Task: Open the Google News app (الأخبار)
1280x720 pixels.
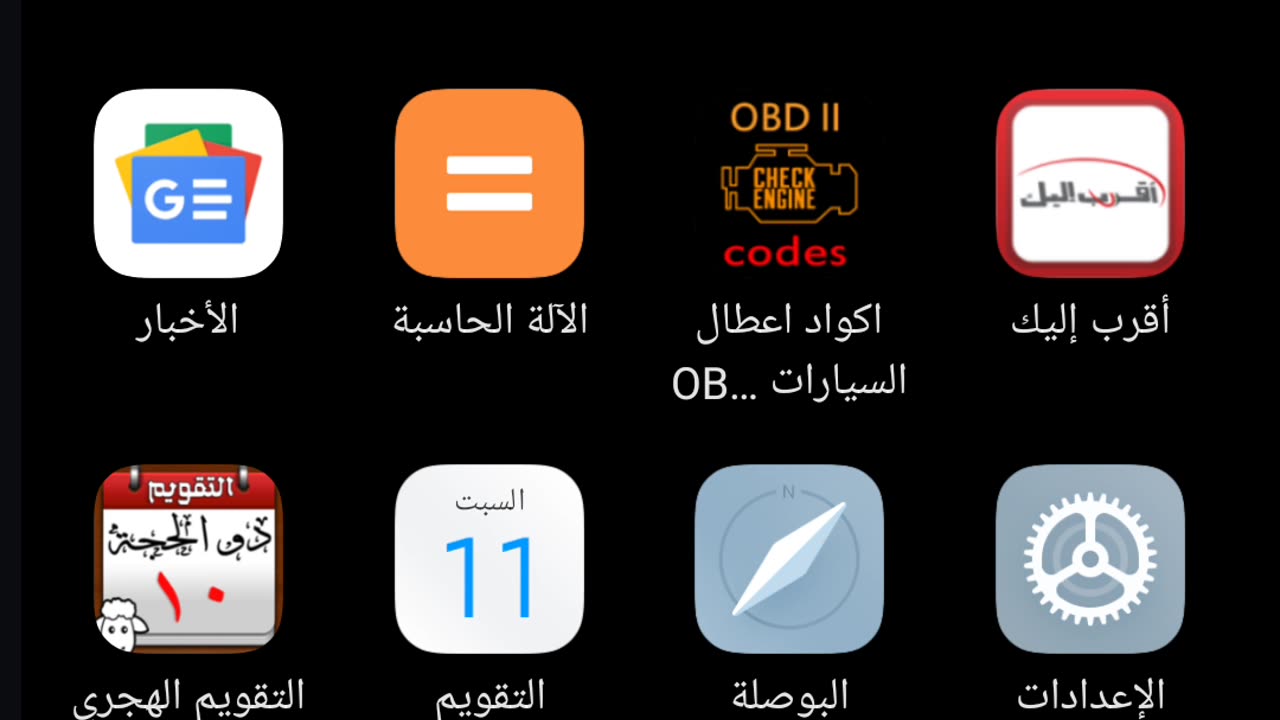Action: coord(188,184)
